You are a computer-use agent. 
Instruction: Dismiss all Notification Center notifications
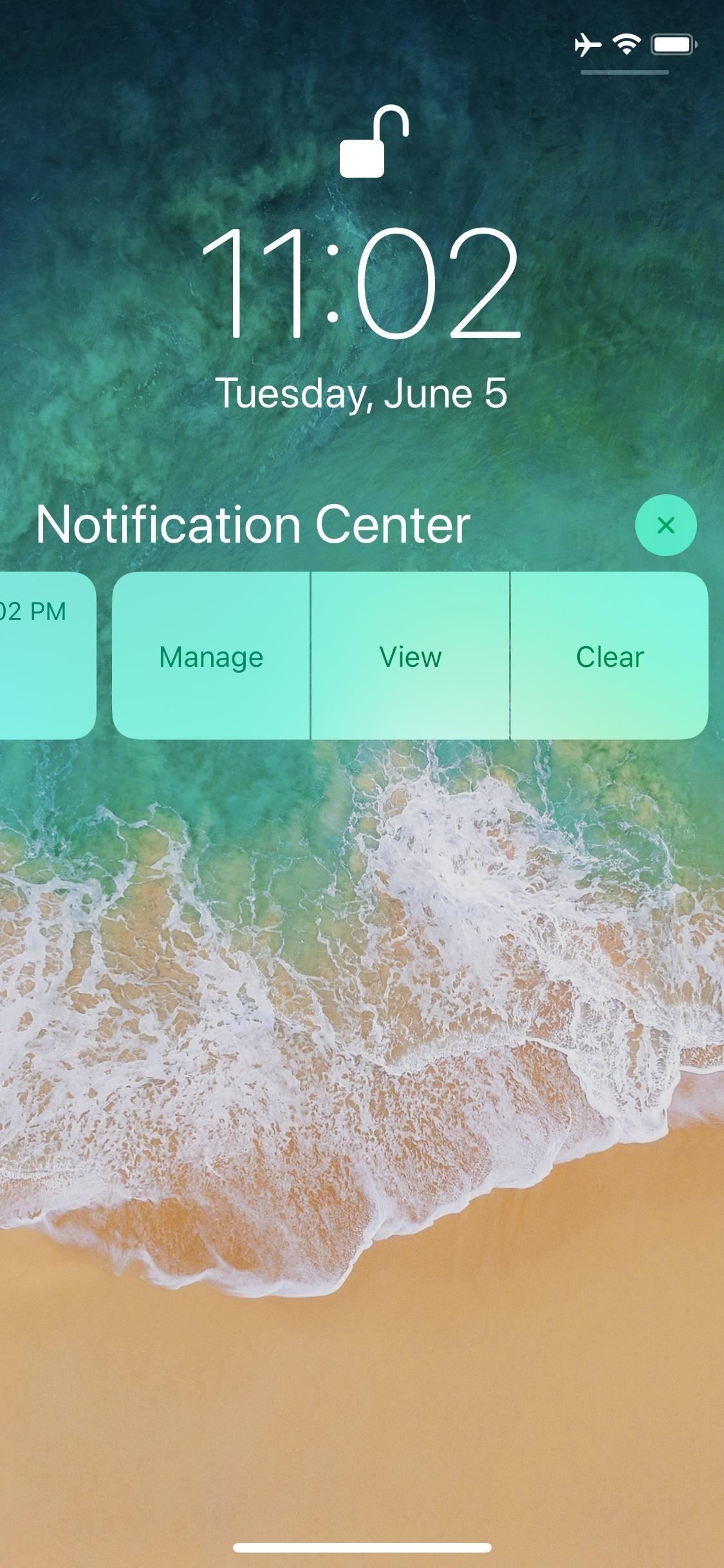pyautogui.click(x=665, y=525)
